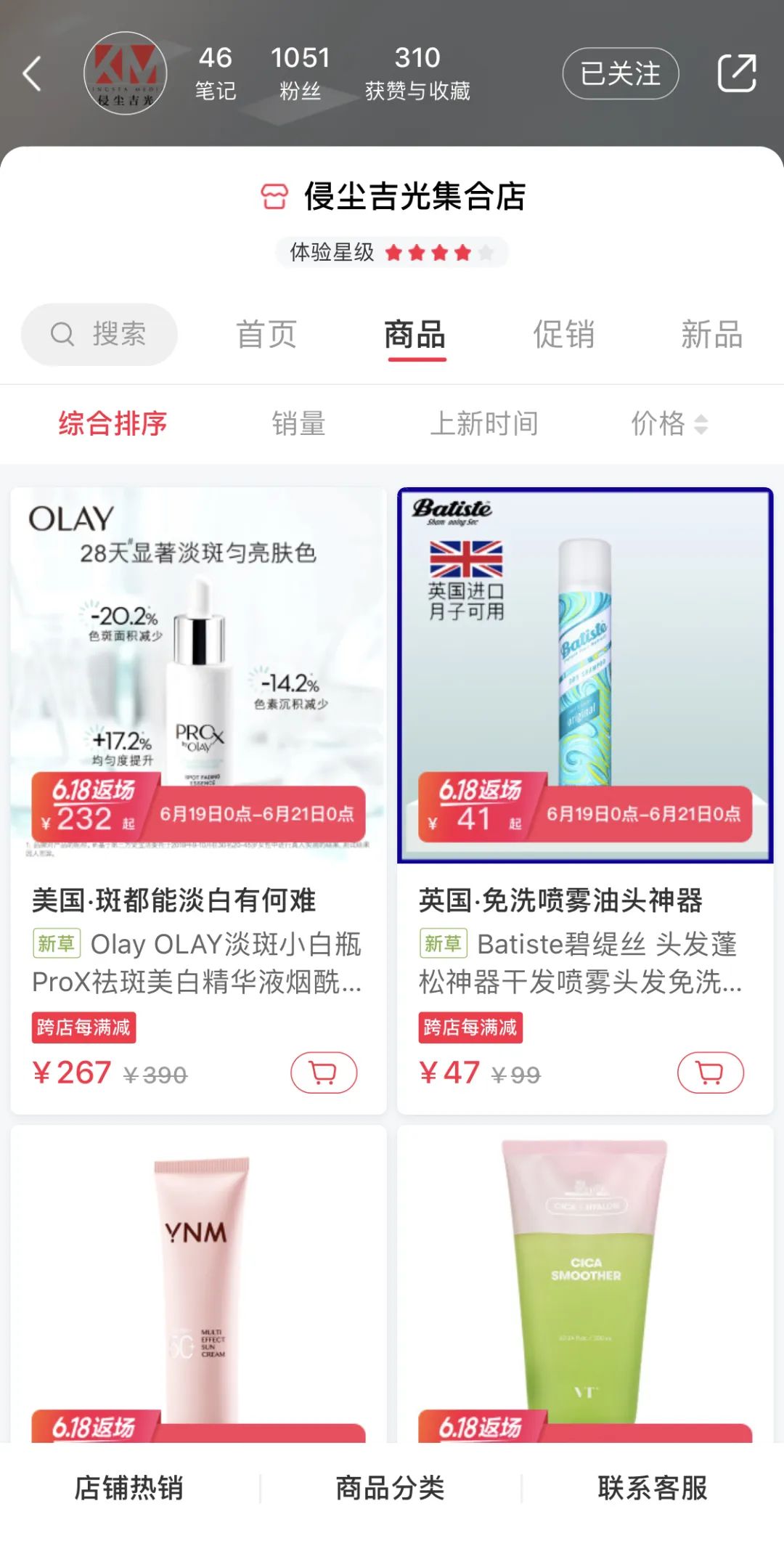The image size is (784, 1546).
Task: Open 店铺热销 hot sellers
Action: [129, 1488]
